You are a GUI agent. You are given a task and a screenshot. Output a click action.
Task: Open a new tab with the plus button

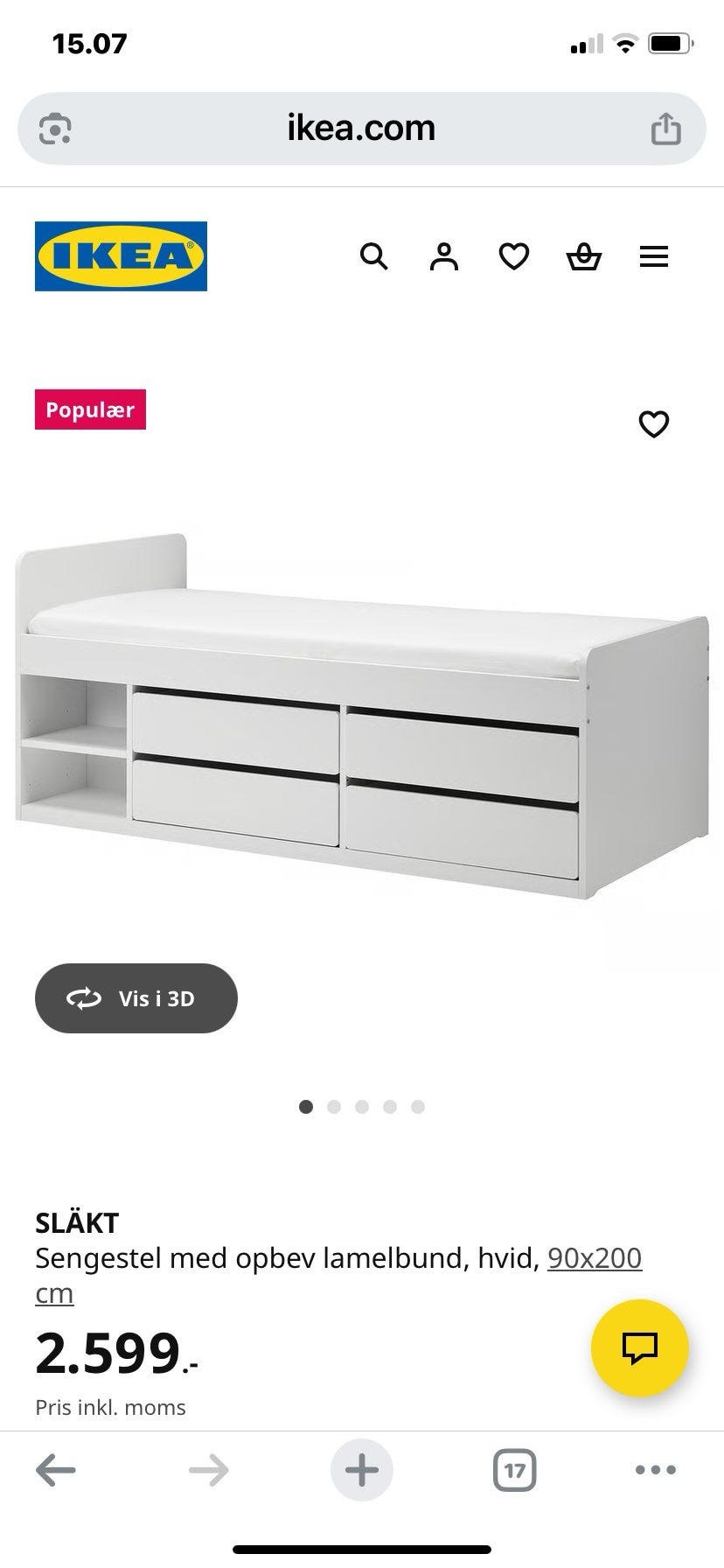(362, 1470)
